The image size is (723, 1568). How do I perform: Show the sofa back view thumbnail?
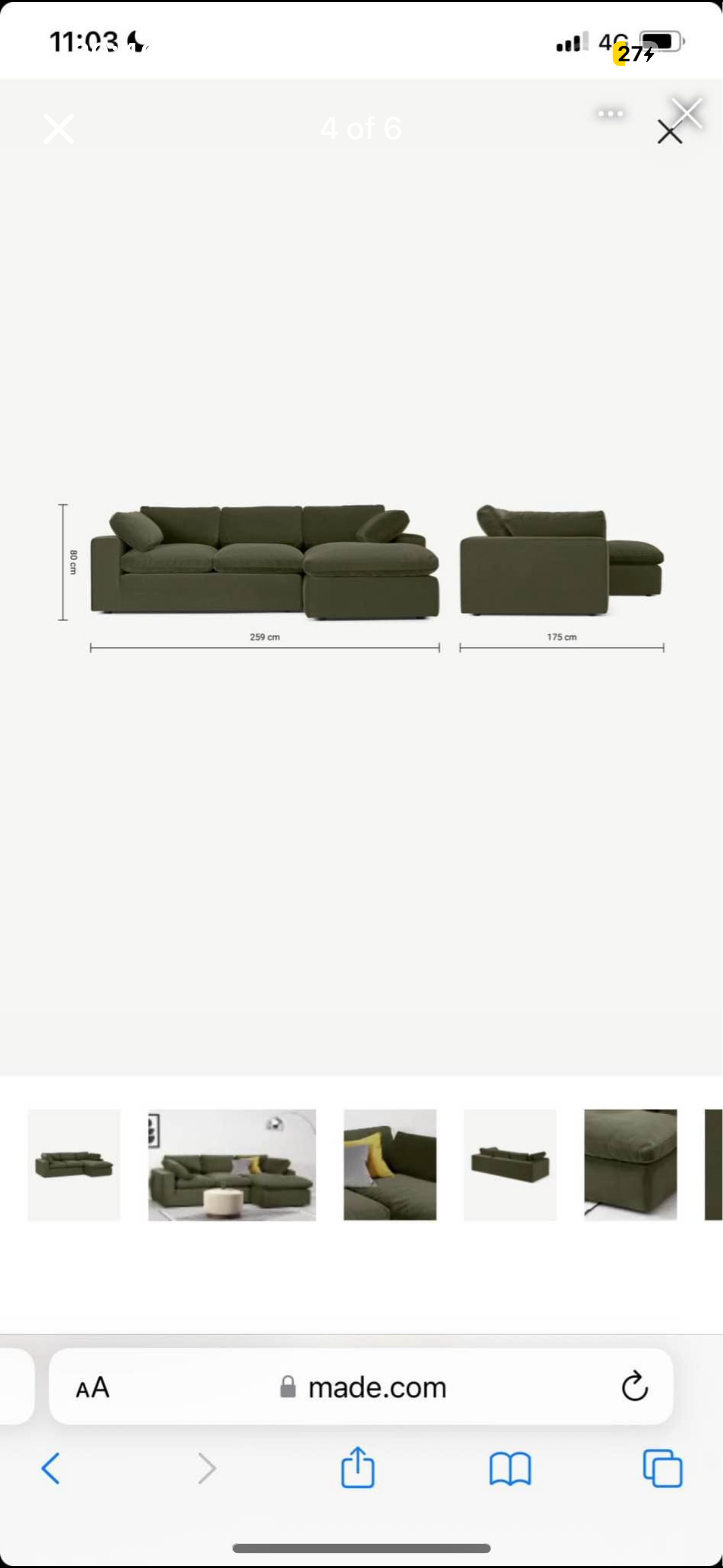pos(510,1164)
